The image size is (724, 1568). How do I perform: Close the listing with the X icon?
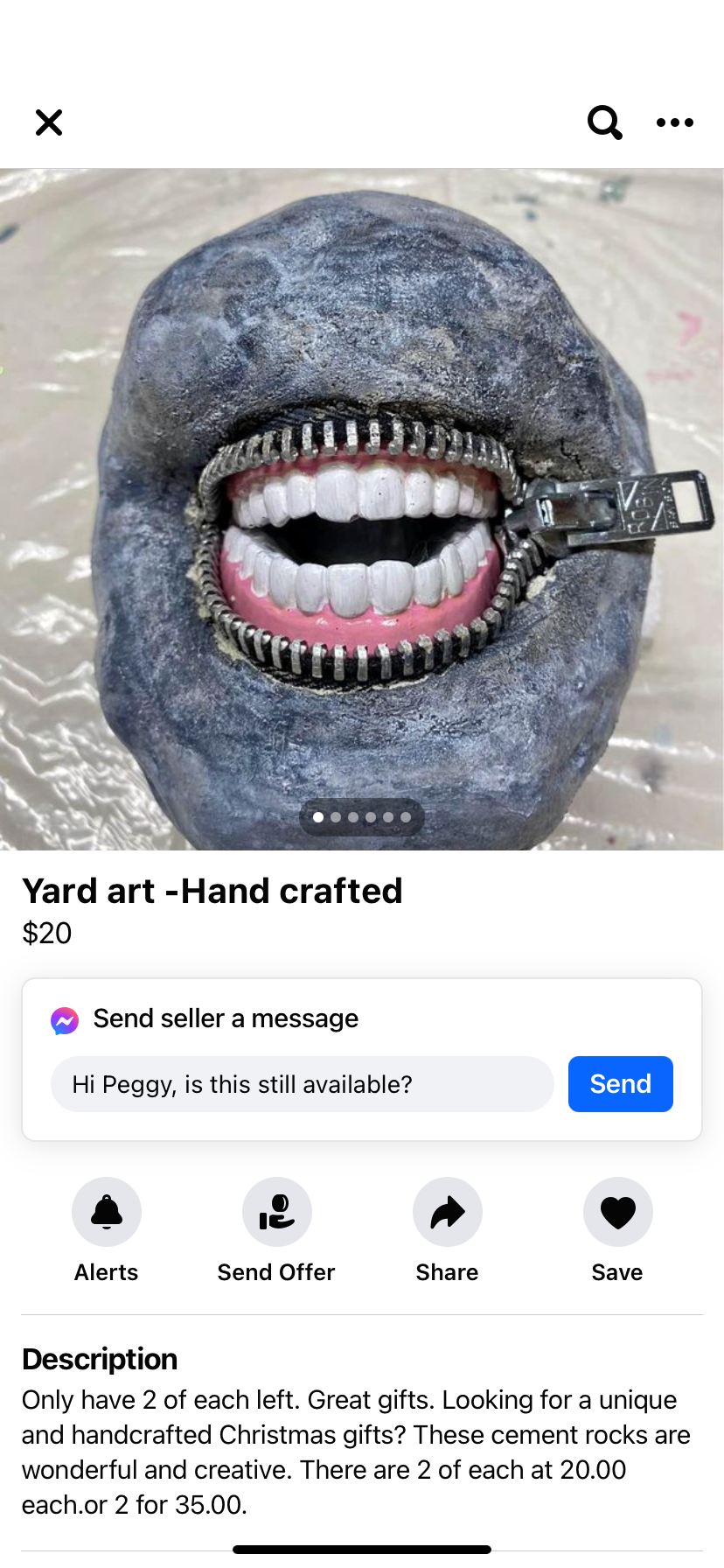[x=49, y=122]
